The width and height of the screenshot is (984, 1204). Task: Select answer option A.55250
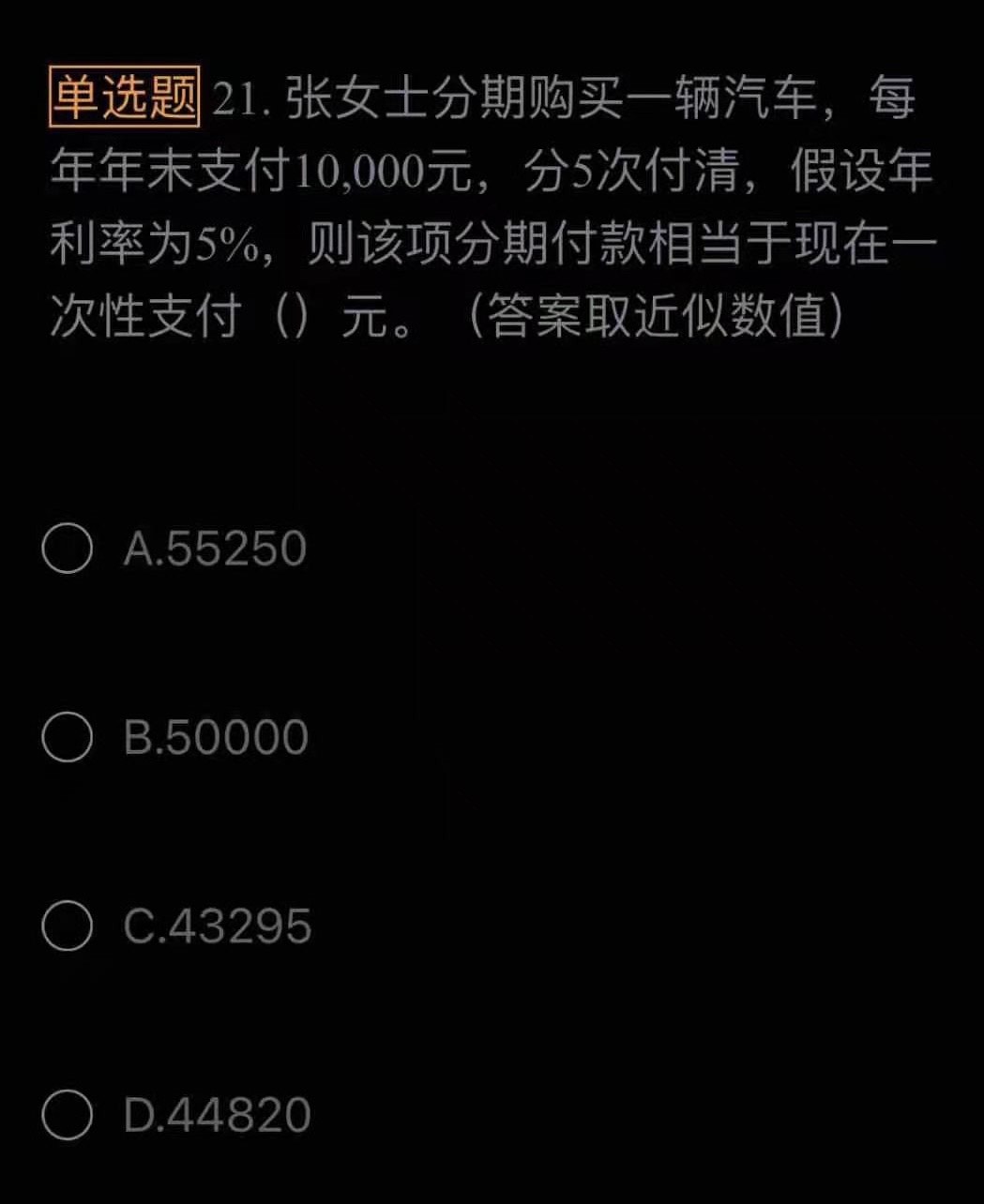(68, 549)
